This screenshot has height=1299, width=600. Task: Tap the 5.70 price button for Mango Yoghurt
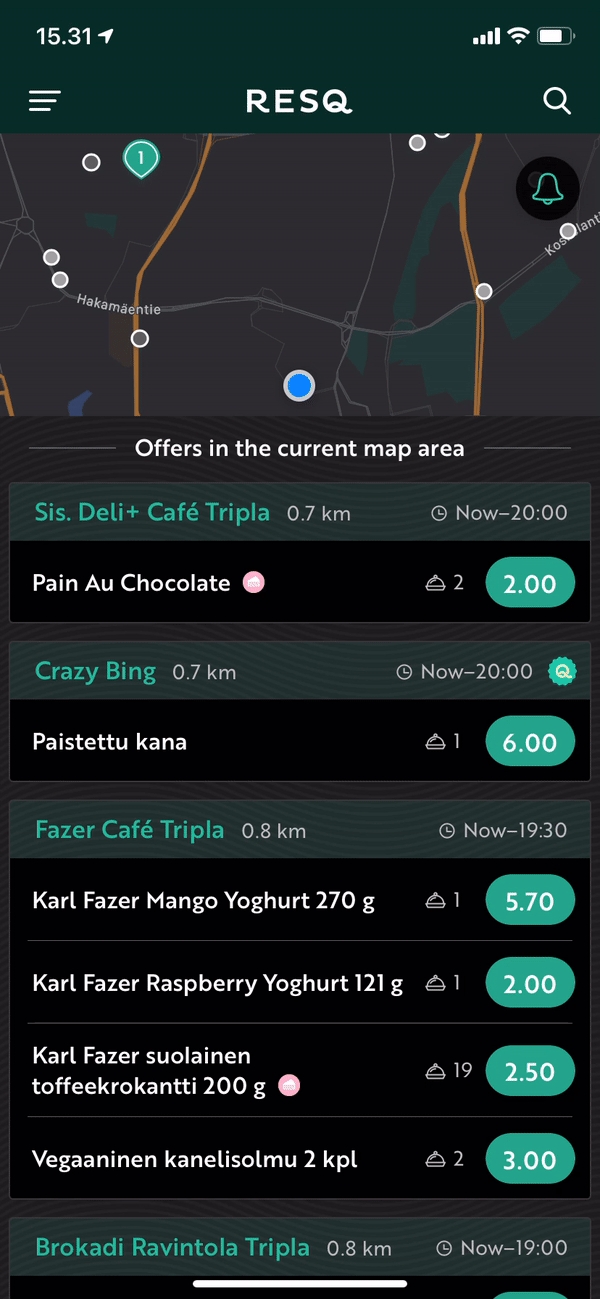(x=530, y=901)
